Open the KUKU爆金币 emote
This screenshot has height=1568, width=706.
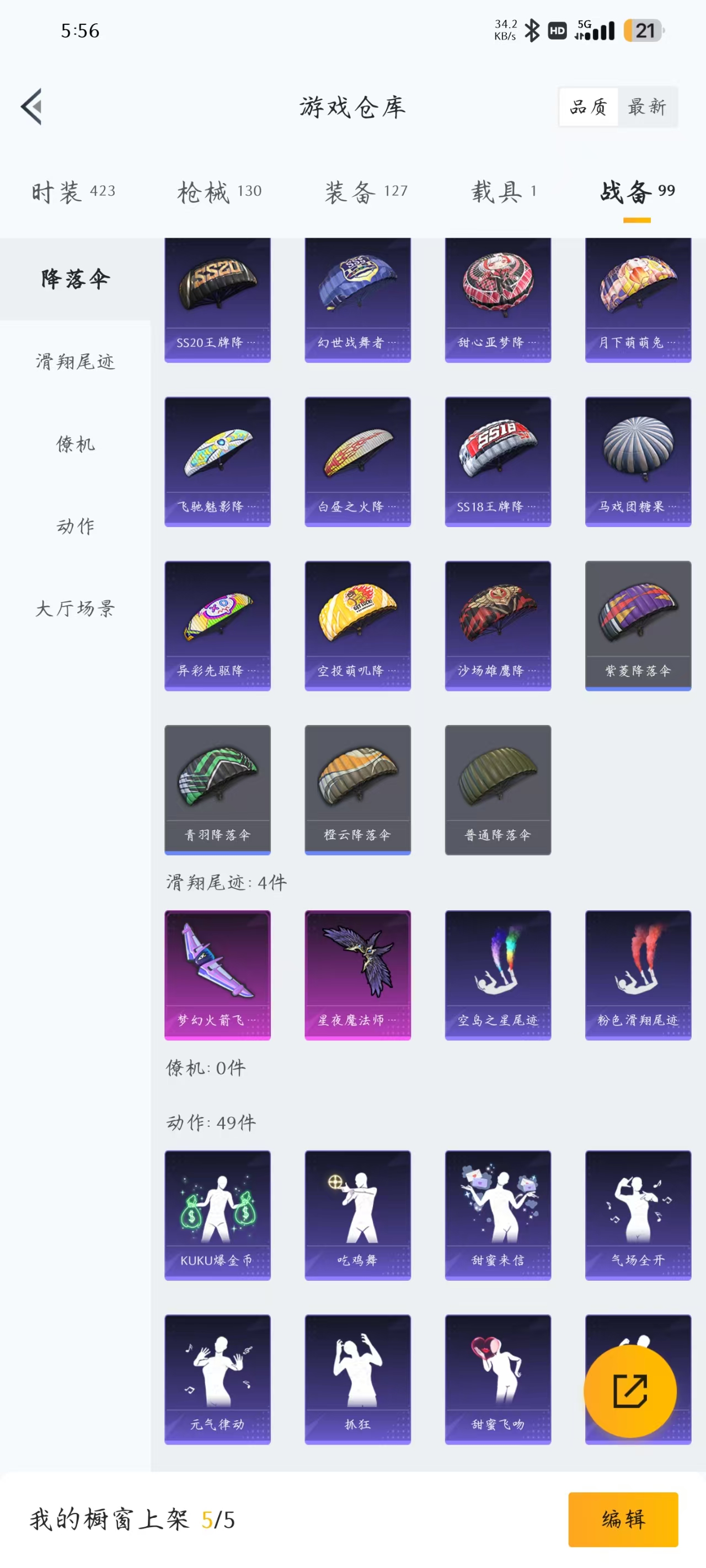(x=217, y=1215)
